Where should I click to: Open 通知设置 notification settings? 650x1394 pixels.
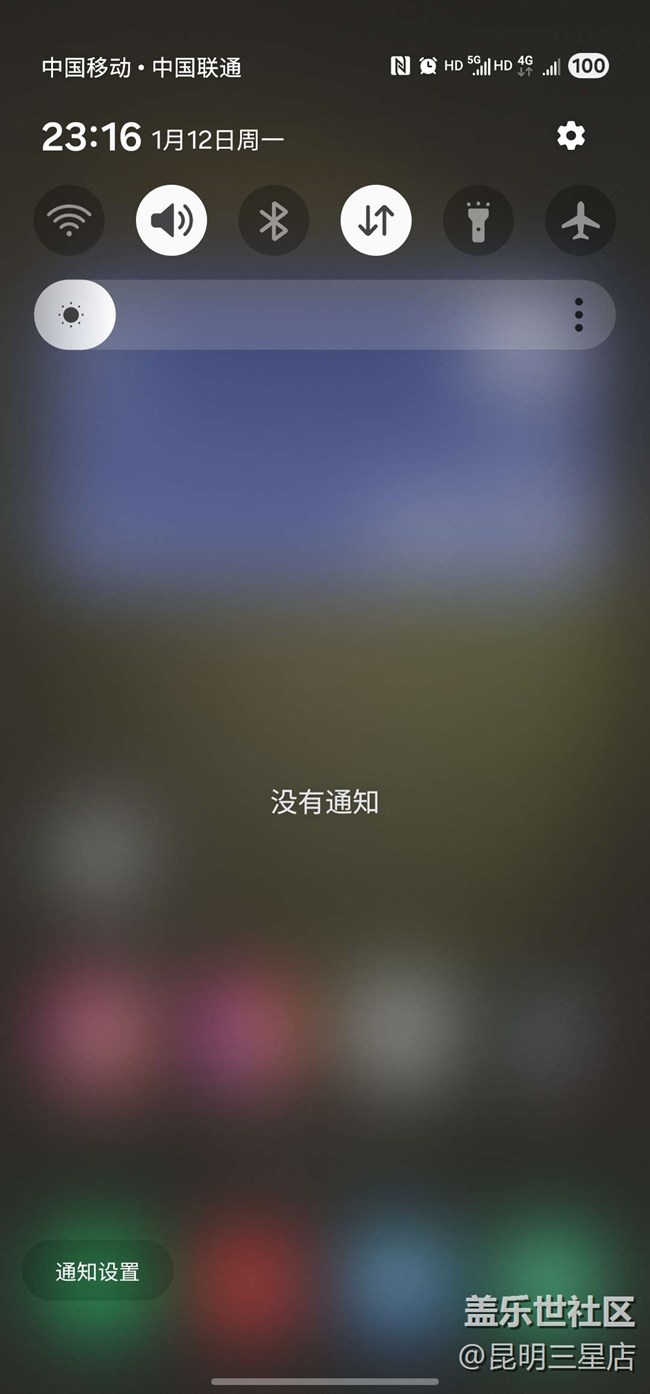click(x=98, y=1272)
